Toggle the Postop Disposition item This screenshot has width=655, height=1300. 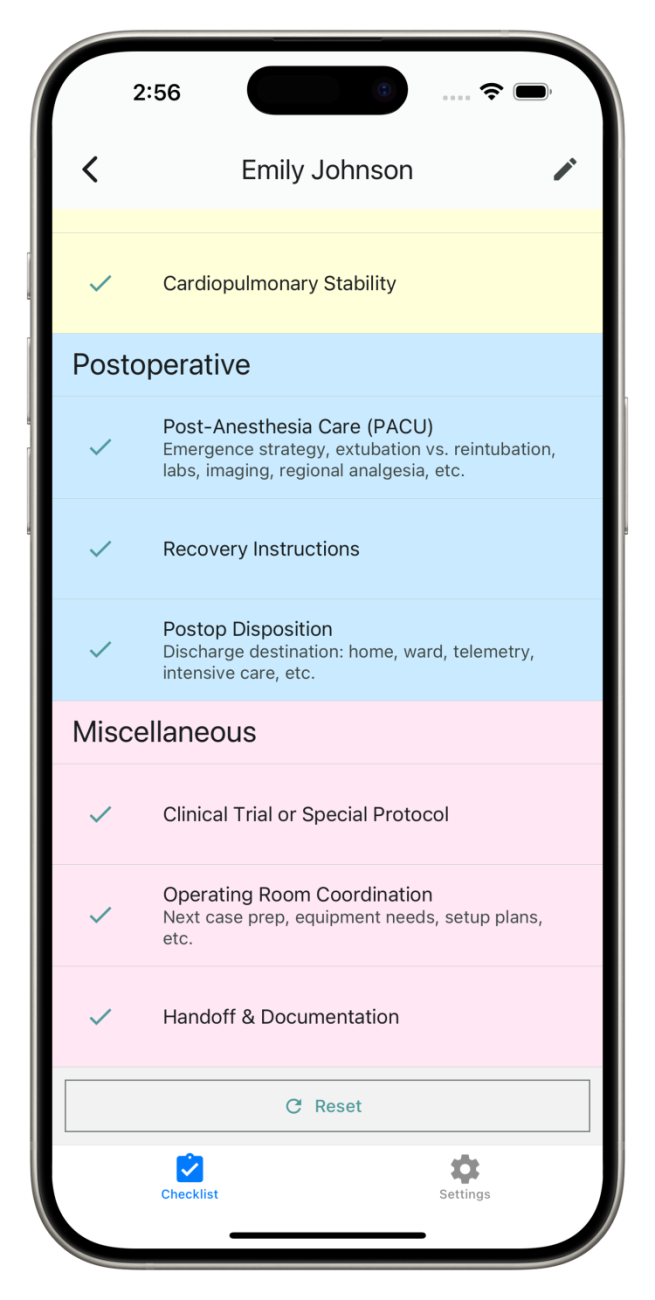point(327,650)
